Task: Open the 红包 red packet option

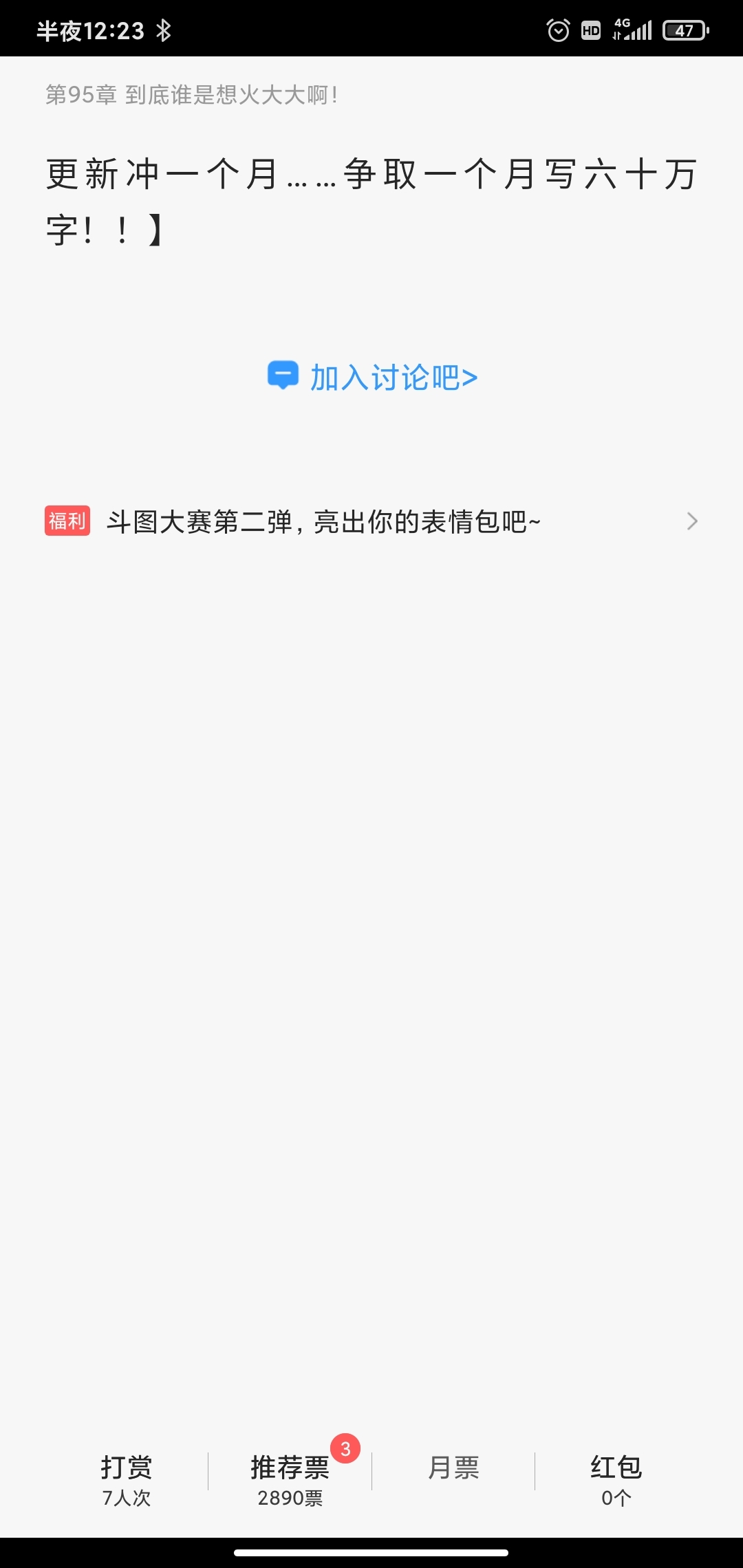Action: coord(616,1479)
